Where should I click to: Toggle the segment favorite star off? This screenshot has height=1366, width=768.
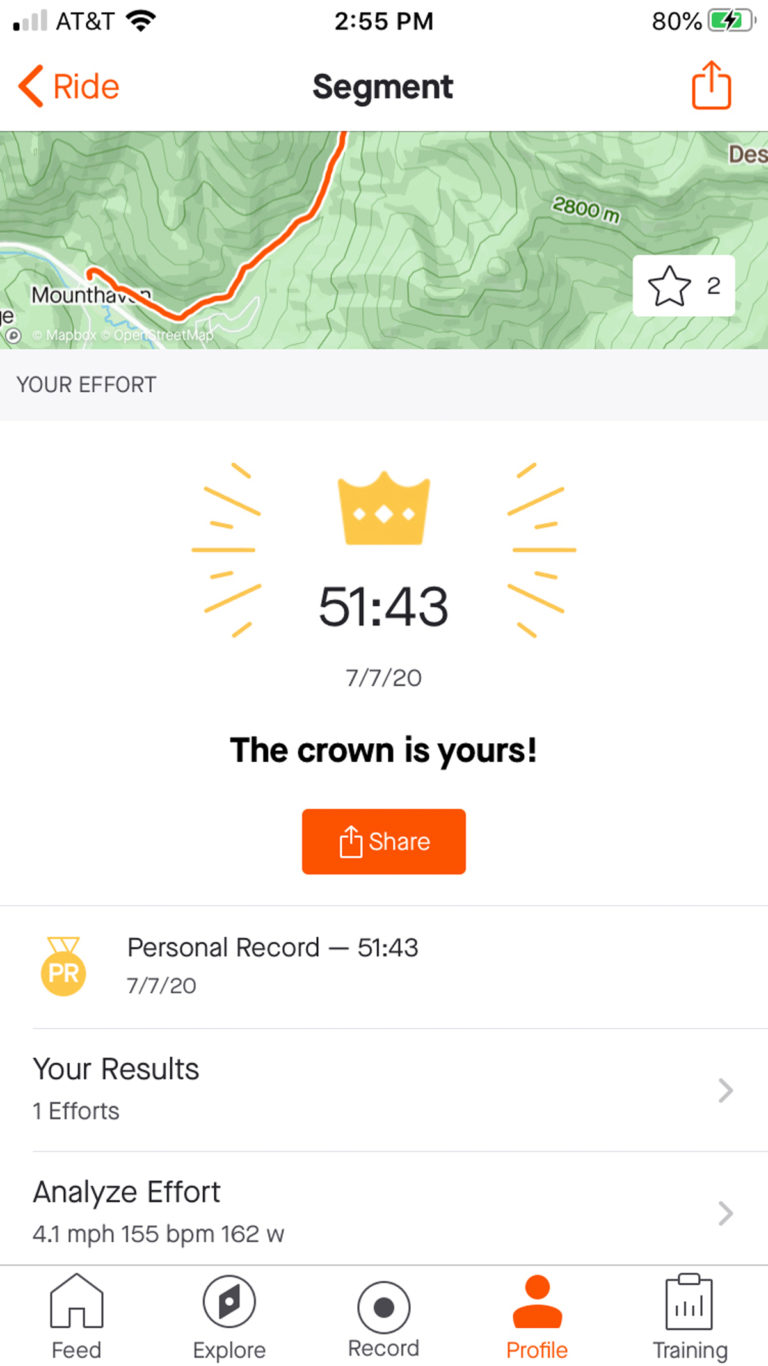(670, 286)
